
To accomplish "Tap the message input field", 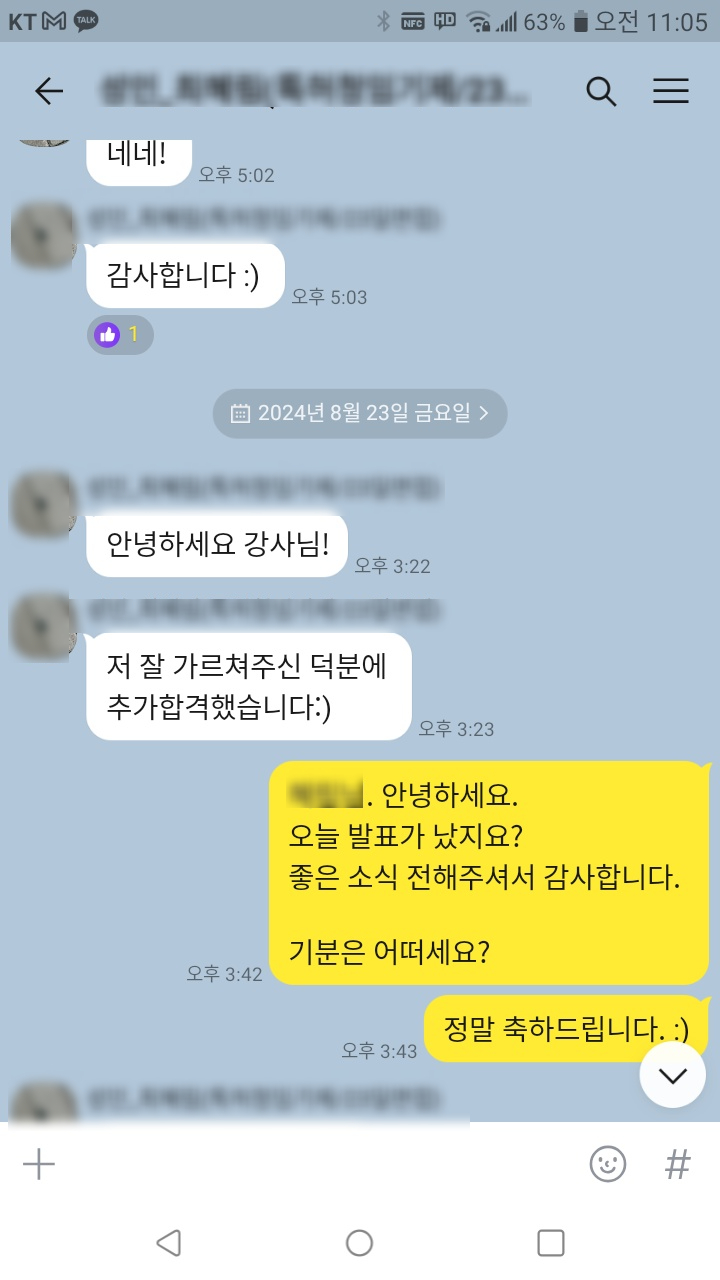I will pos(320,1164).
